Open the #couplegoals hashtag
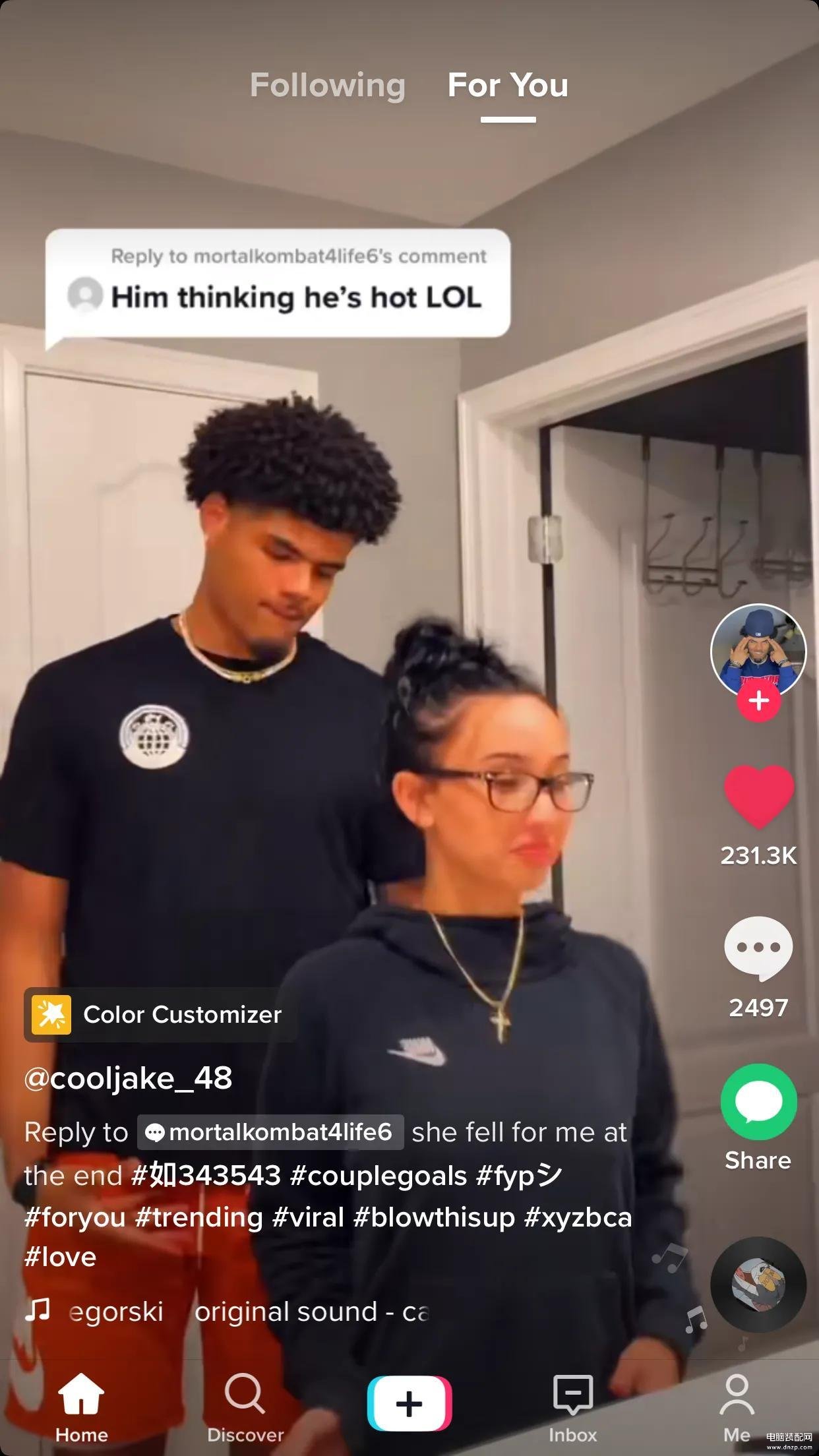Viewport: 819px width, 1456px height. pyautogui.click(x=378, y=1175)
